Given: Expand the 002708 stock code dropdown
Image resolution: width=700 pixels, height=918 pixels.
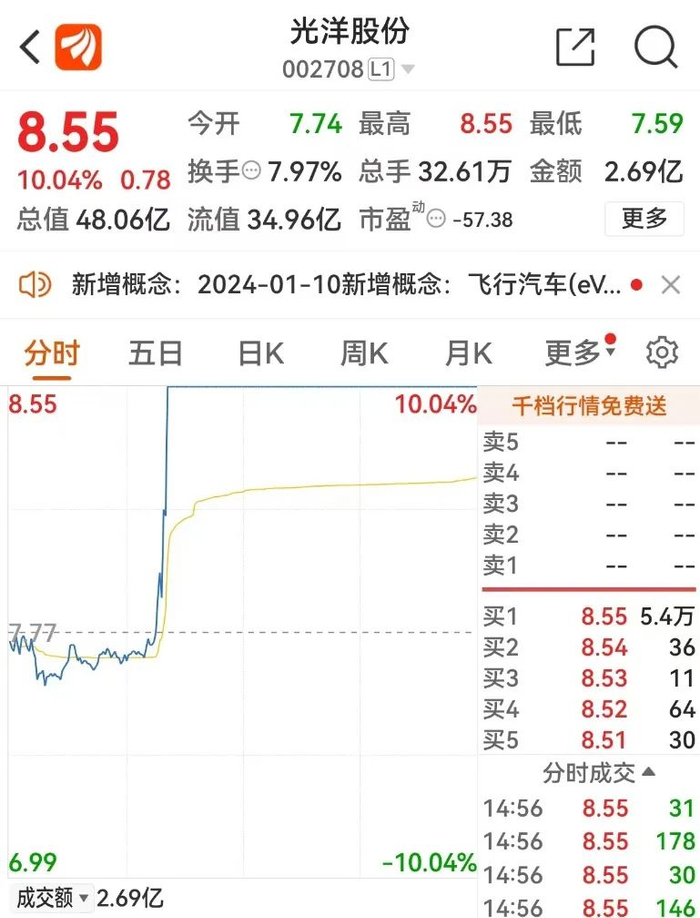Looking at the screenshot, I should (x=408, y=70).
